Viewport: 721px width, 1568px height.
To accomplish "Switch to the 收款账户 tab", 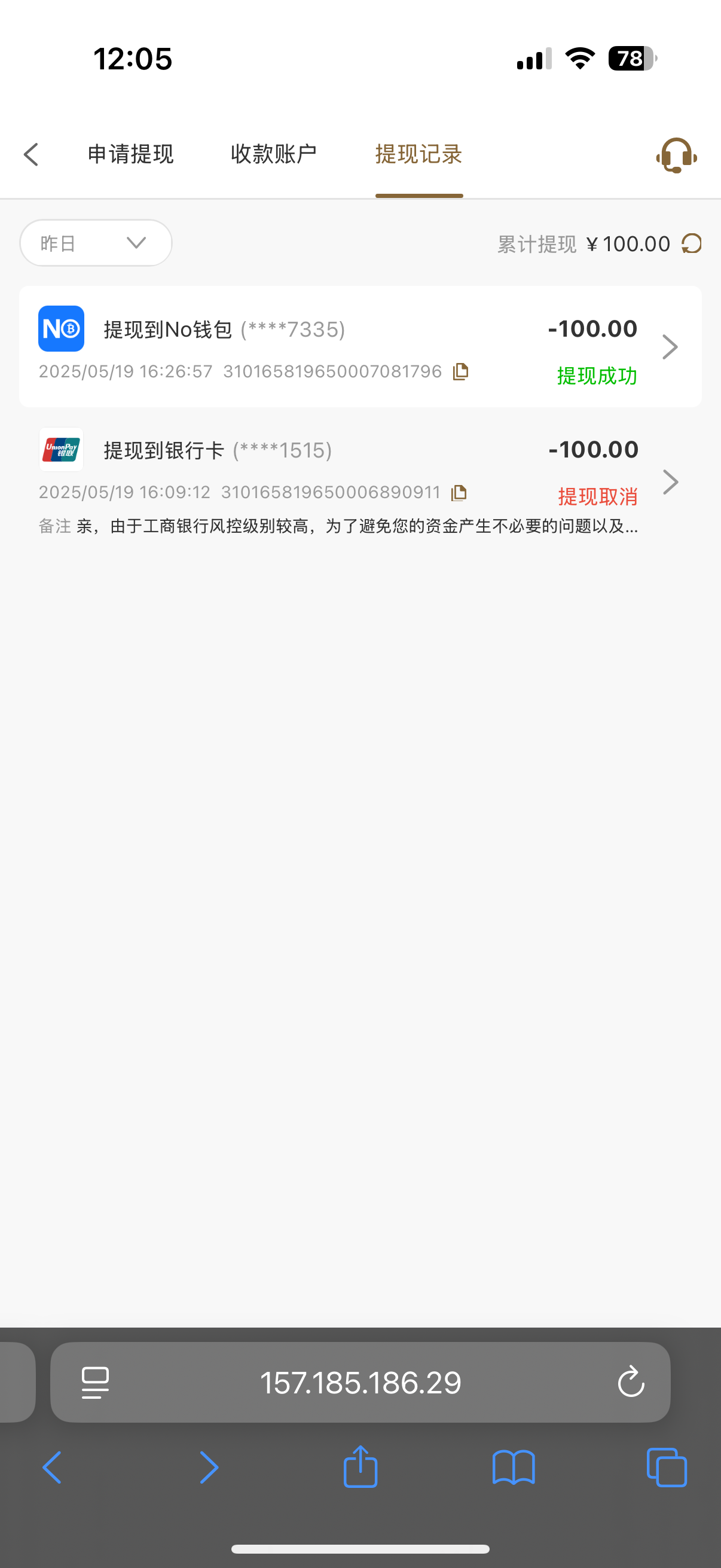I will [x=274, y=155].
